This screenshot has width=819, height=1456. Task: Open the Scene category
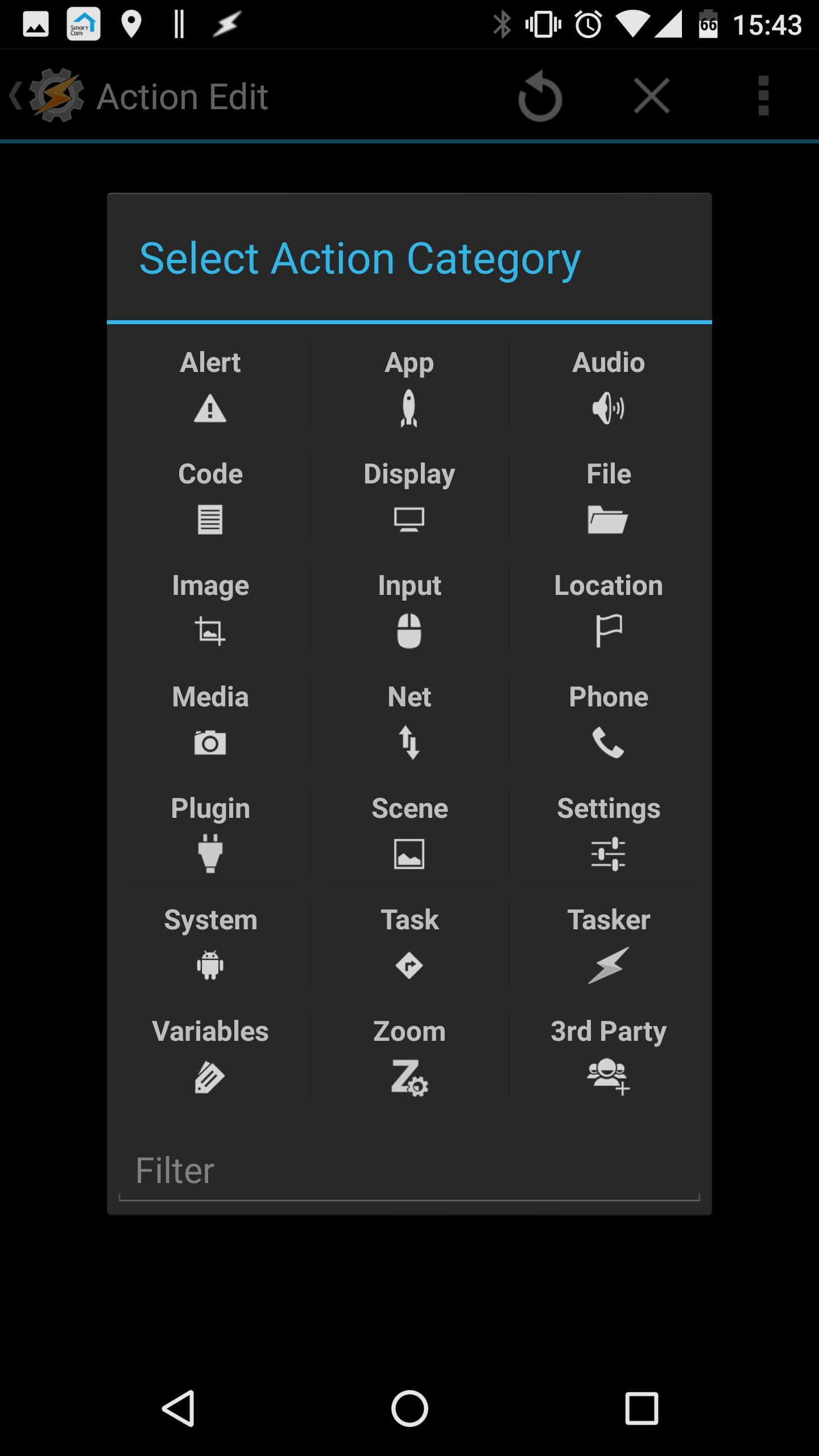pyautogui.click(x=409, y=832)
